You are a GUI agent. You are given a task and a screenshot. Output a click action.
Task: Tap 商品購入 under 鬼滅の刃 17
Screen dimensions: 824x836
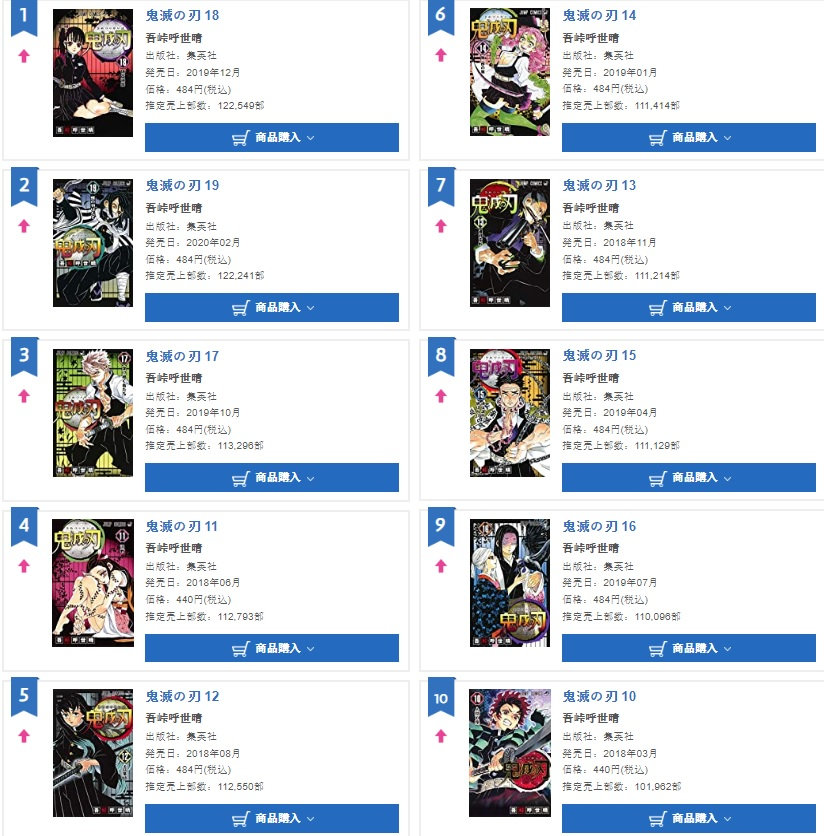pos(272,478)
